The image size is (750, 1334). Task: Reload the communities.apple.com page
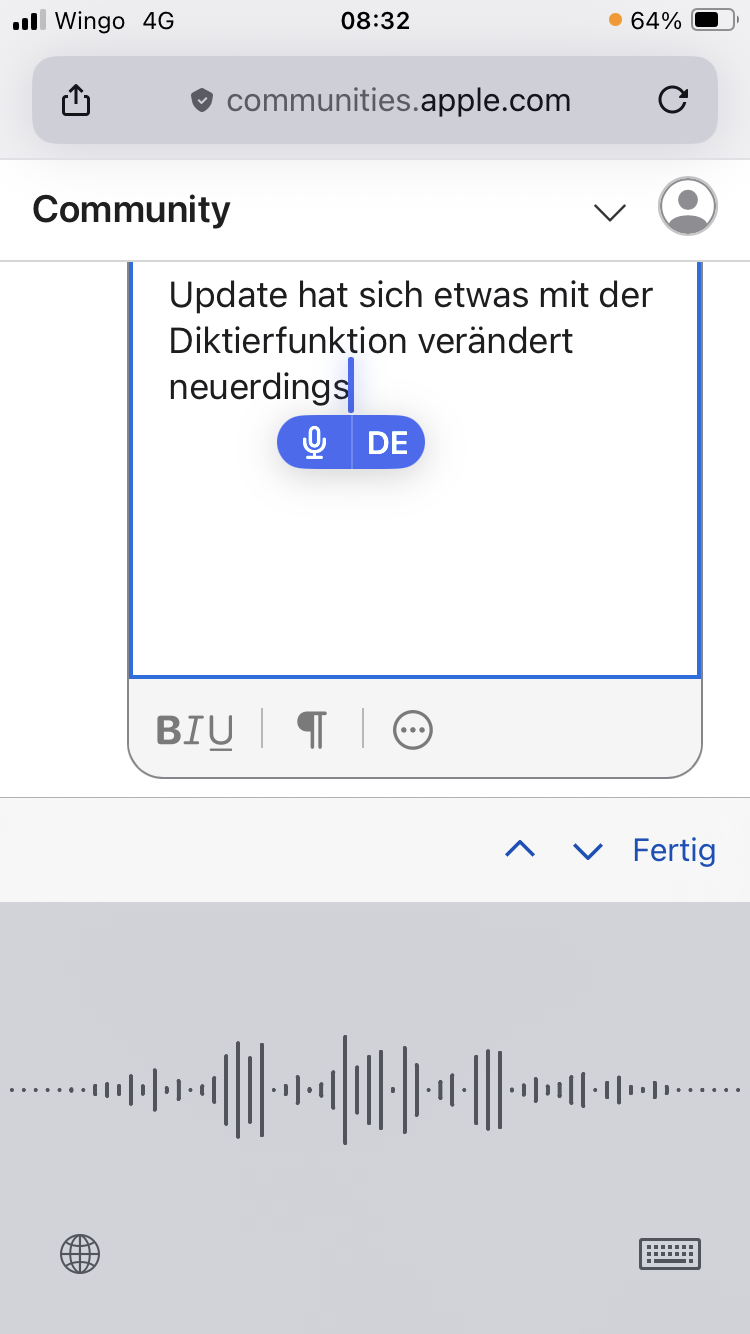[x=673, y=99]
